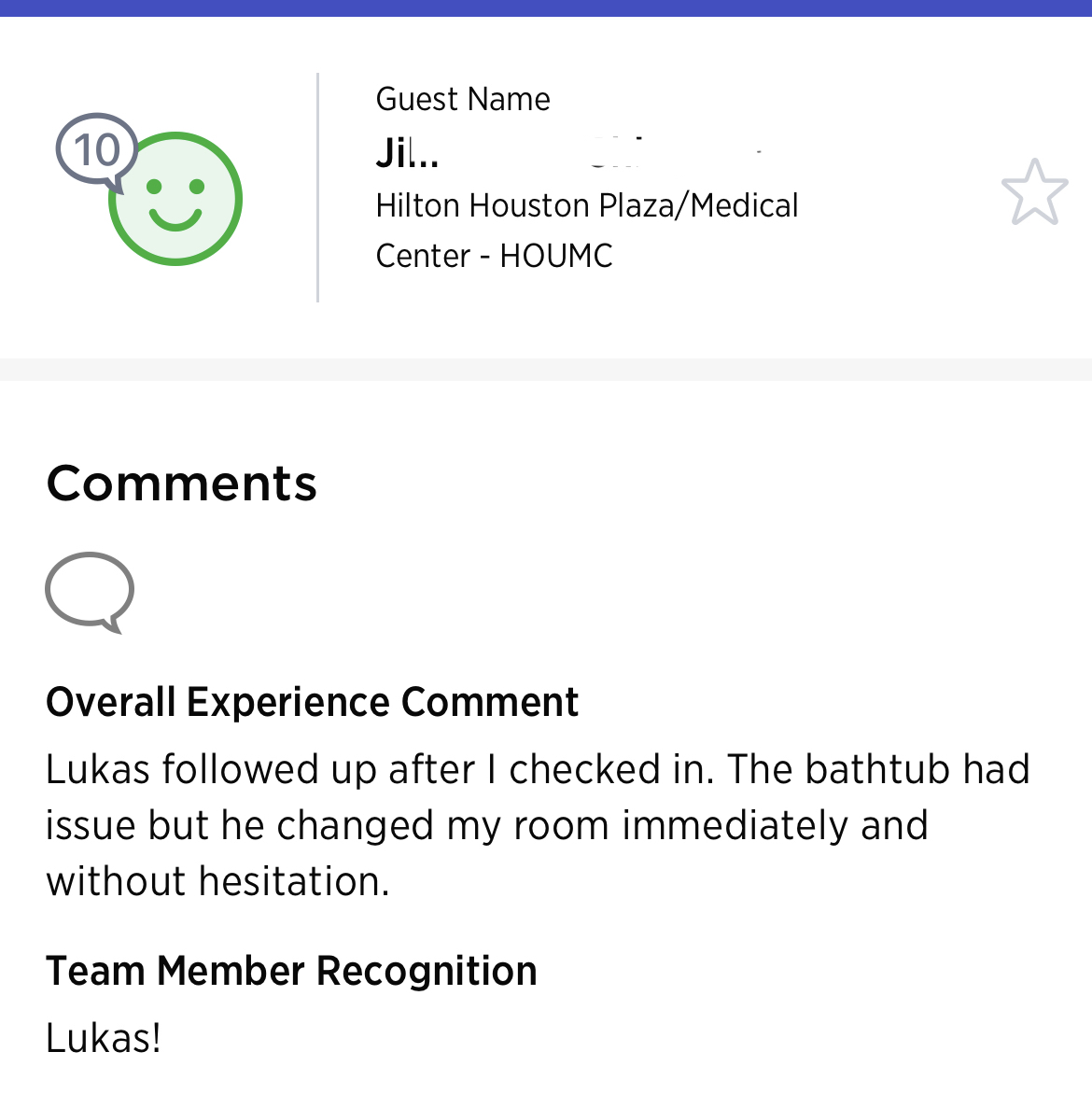Star this guest review as favorite

click(x=1034, y=193)
